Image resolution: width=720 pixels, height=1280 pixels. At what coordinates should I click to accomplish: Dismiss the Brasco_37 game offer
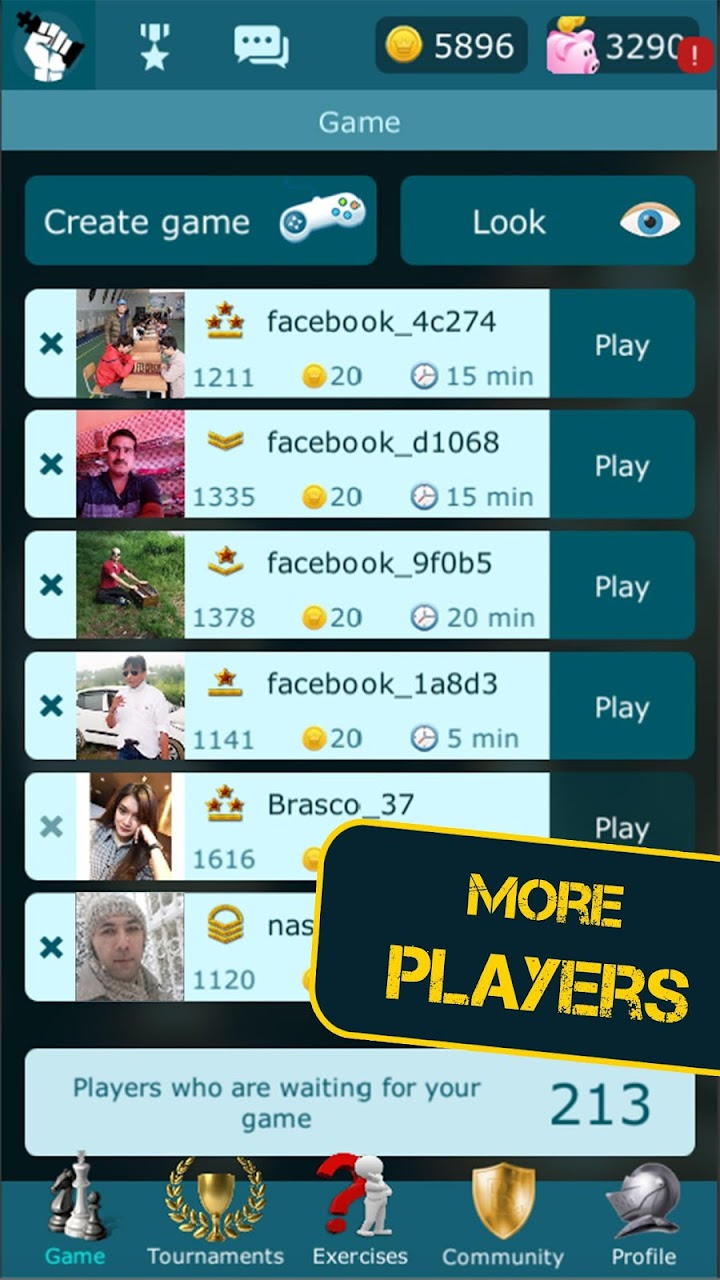coord(50,827)
